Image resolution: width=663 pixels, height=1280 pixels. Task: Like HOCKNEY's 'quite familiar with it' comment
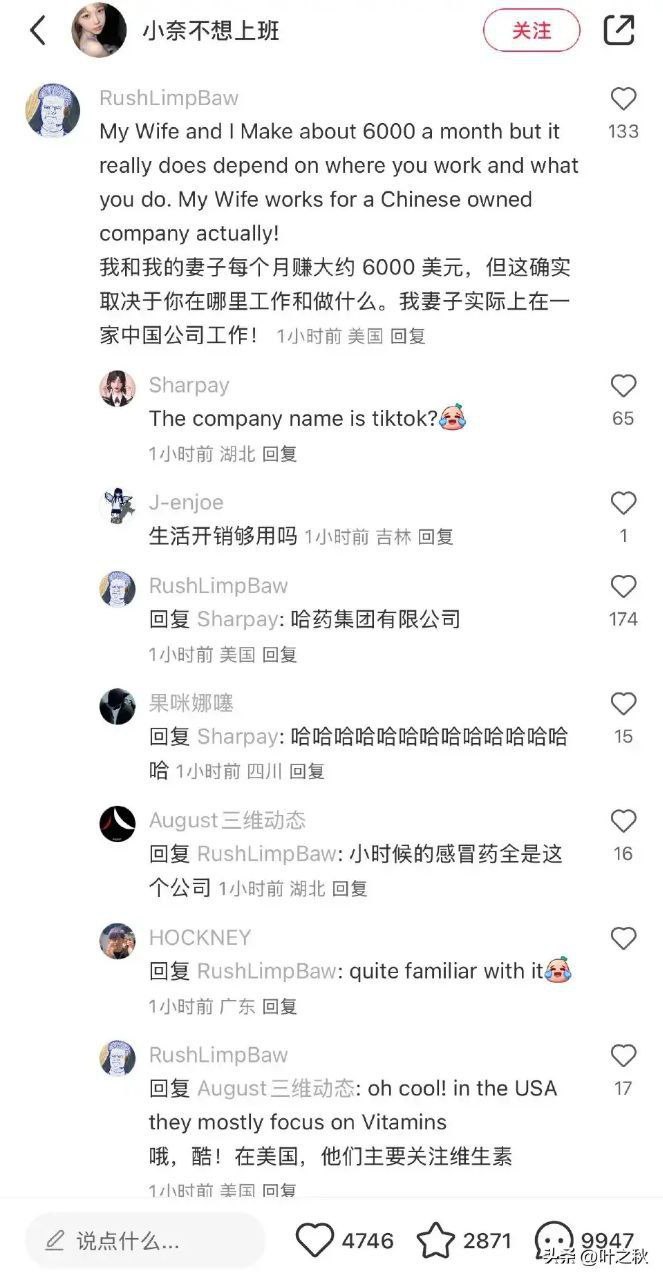[x=623, y=938]
